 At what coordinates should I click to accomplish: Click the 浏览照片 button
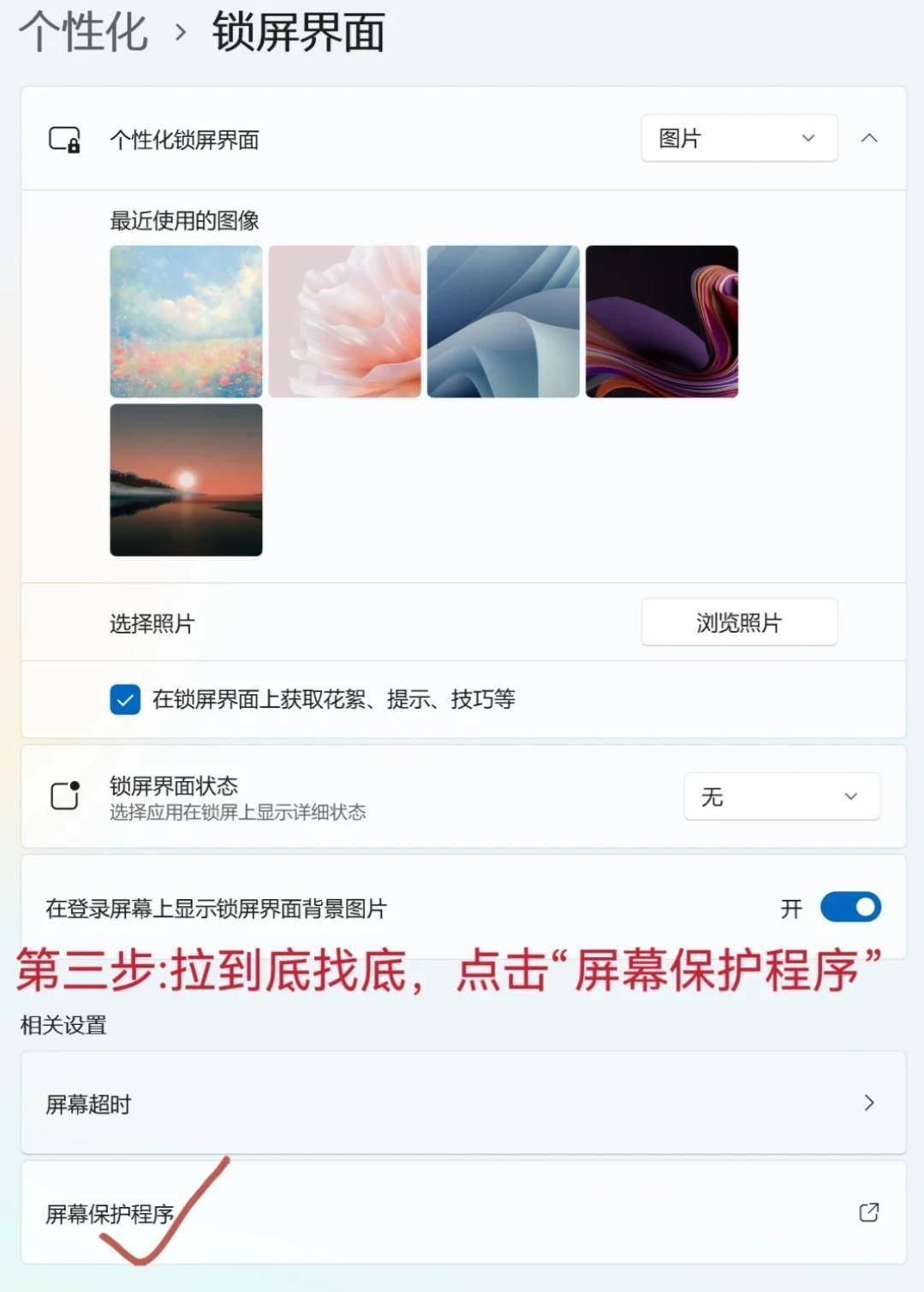click(x=738, y=622)
